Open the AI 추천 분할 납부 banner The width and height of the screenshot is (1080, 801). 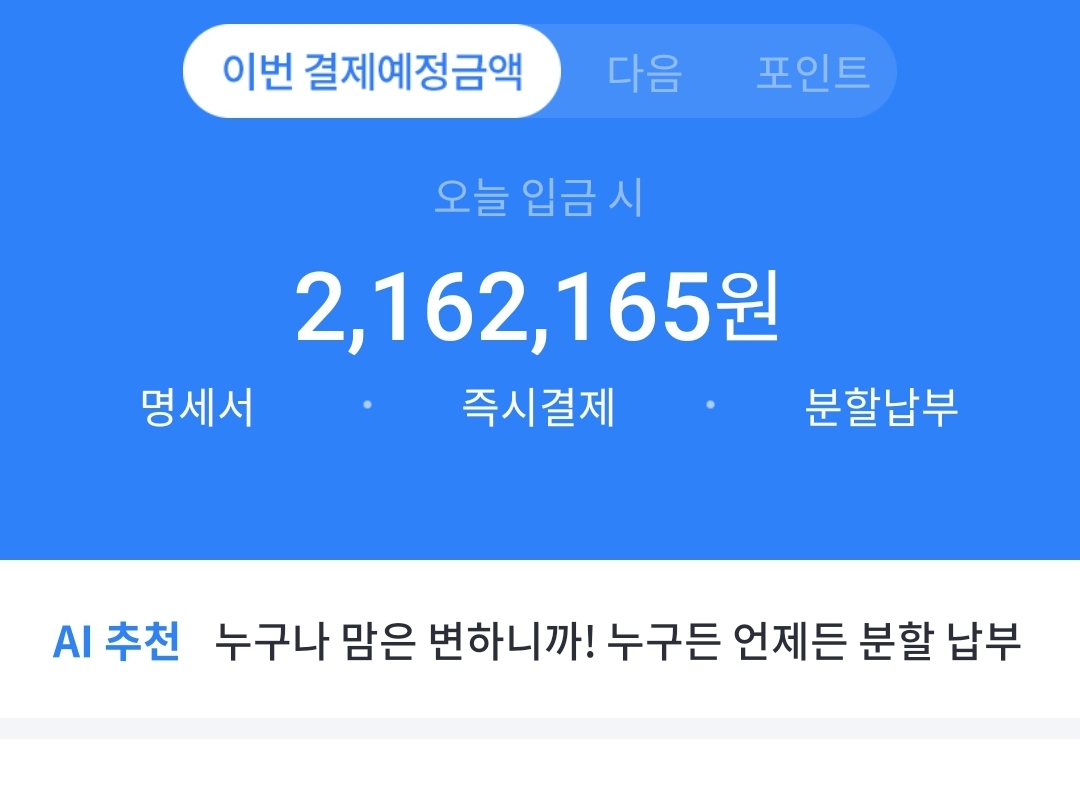coord(538,641)
